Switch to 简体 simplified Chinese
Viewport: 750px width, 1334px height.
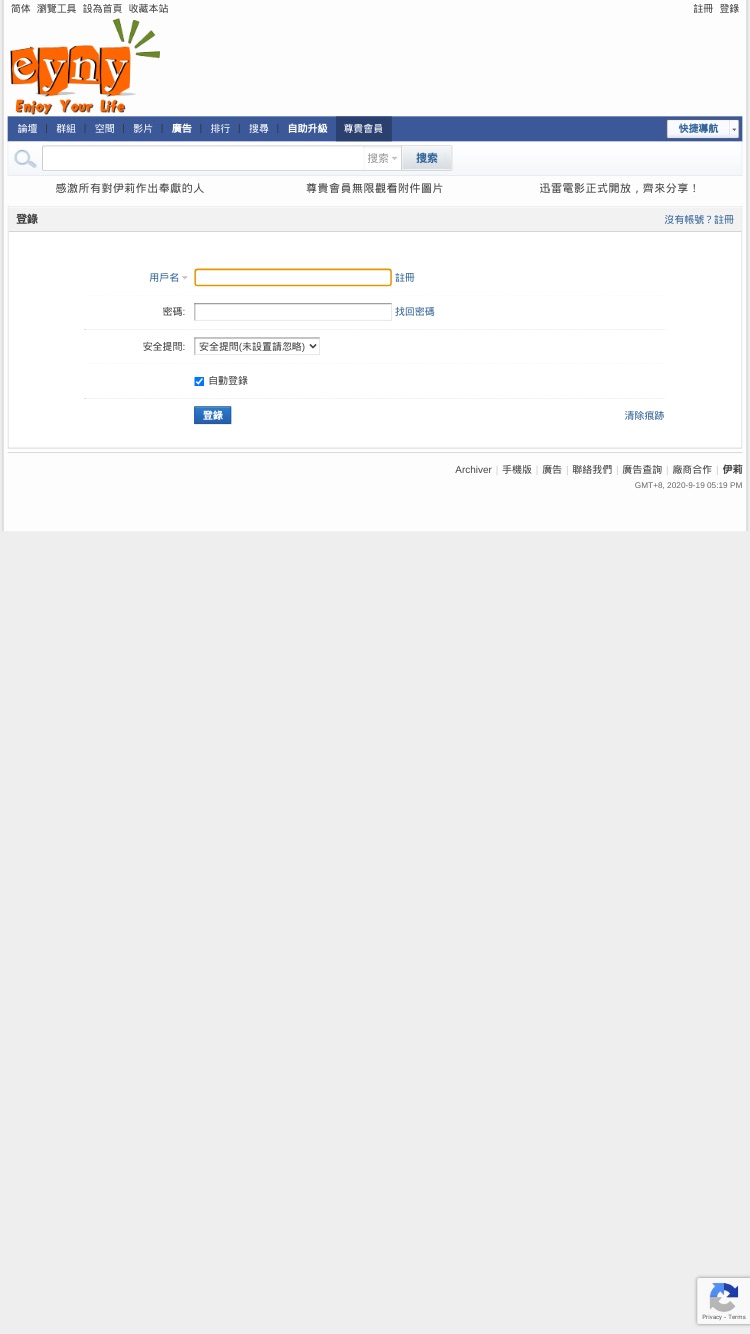click(x=20, y=9)
